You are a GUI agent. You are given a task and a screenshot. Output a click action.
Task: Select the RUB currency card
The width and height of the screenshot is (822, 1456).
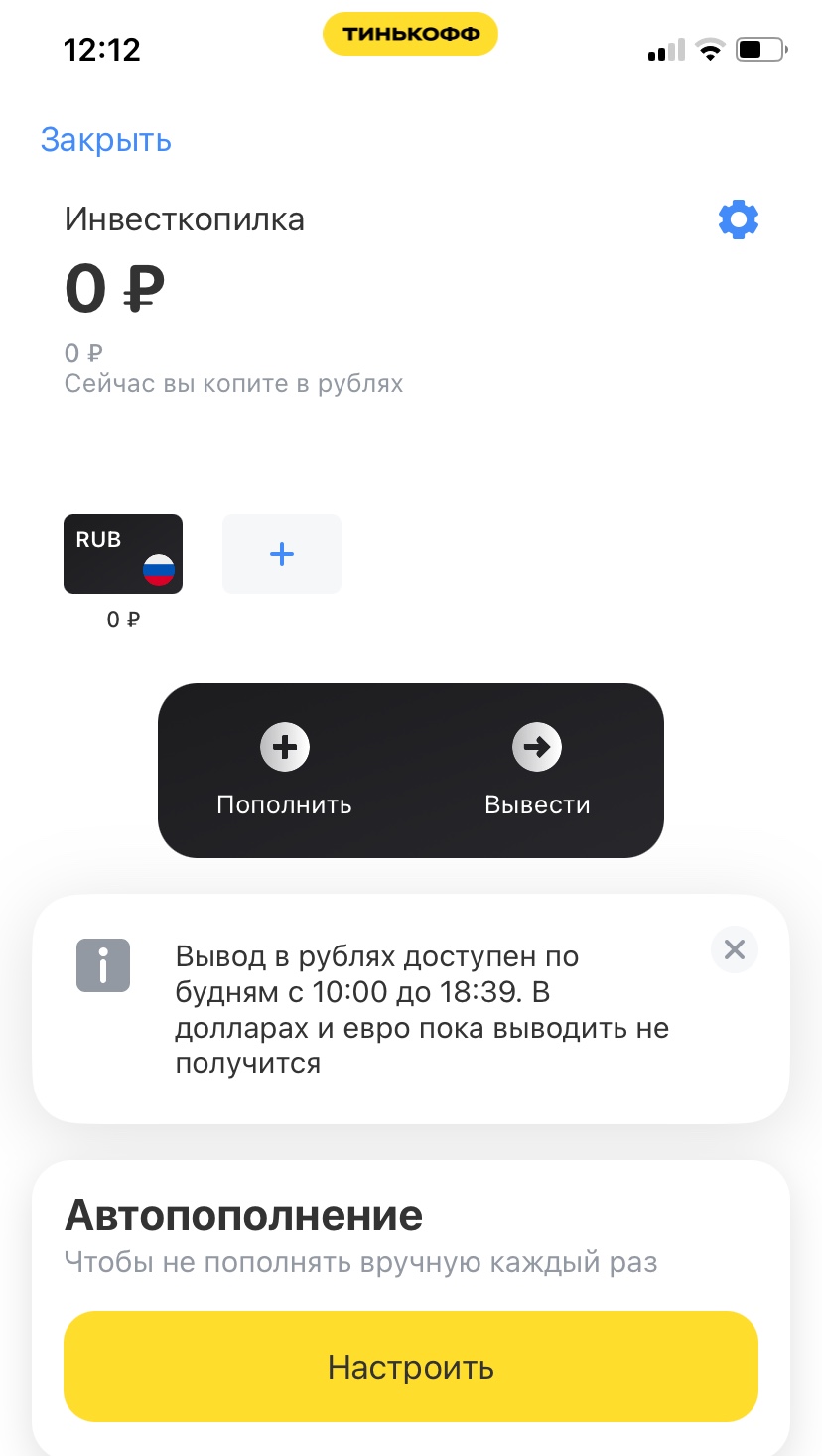click(123, 554)
